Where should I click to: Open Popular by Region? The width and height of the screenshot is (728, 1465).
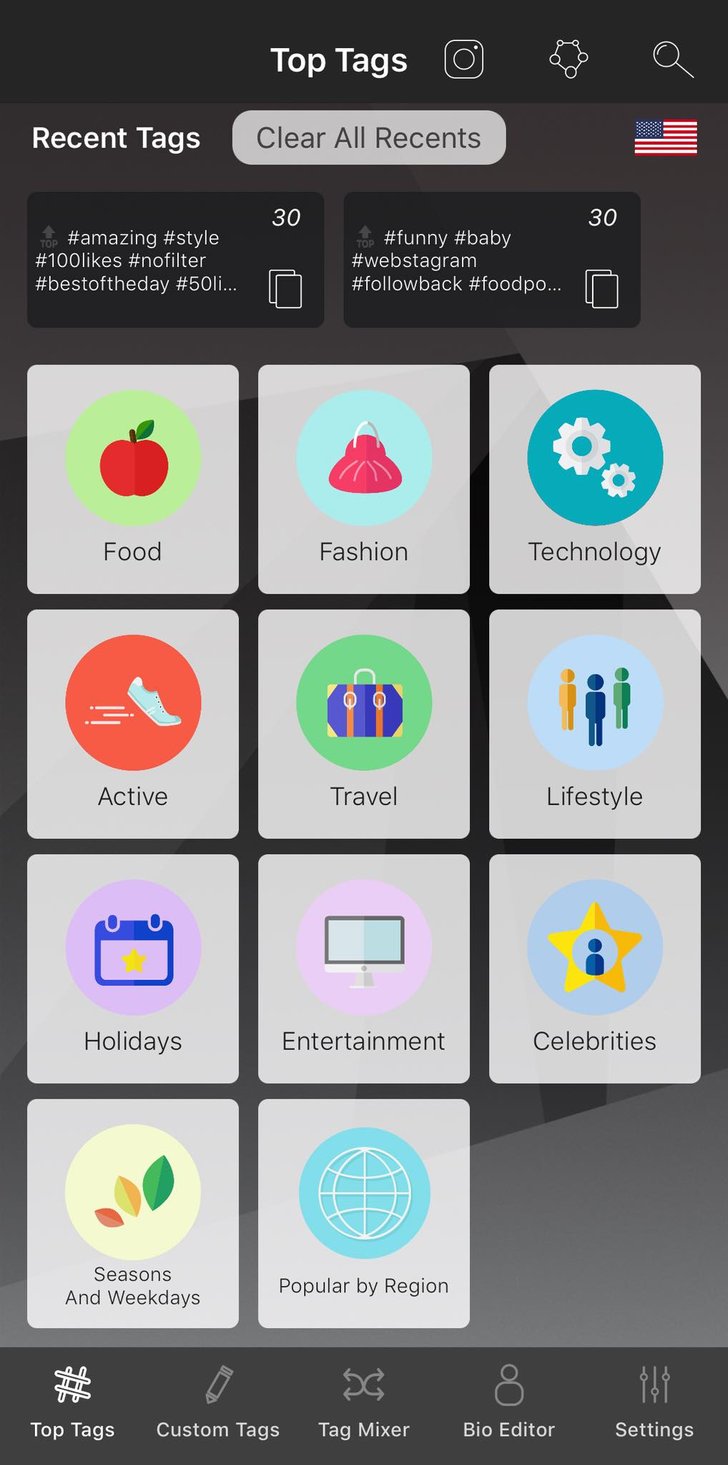364,1213
